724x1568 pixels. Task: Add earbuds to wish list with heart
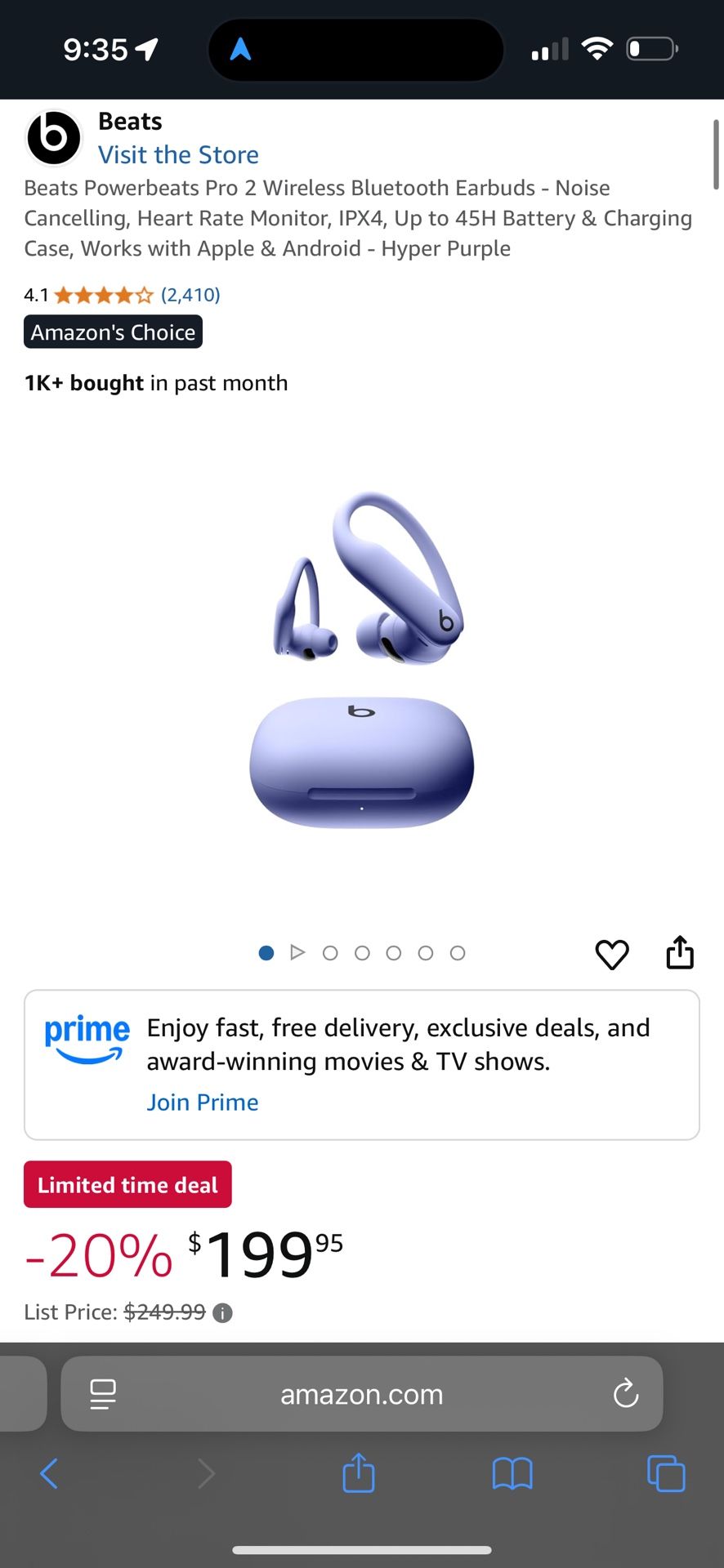click(612, 954)
